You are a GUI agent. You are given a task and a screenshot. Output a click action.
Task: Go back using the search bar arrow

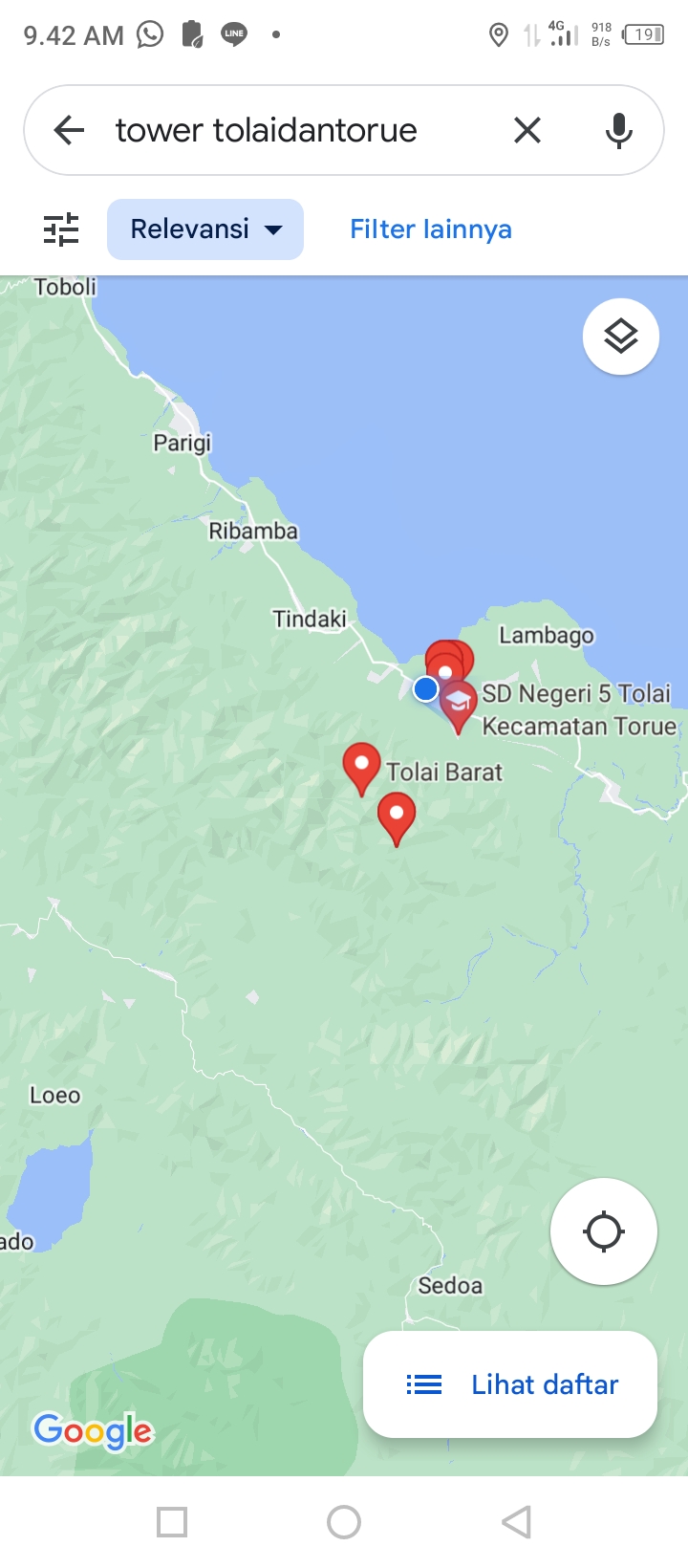(69, 130)
